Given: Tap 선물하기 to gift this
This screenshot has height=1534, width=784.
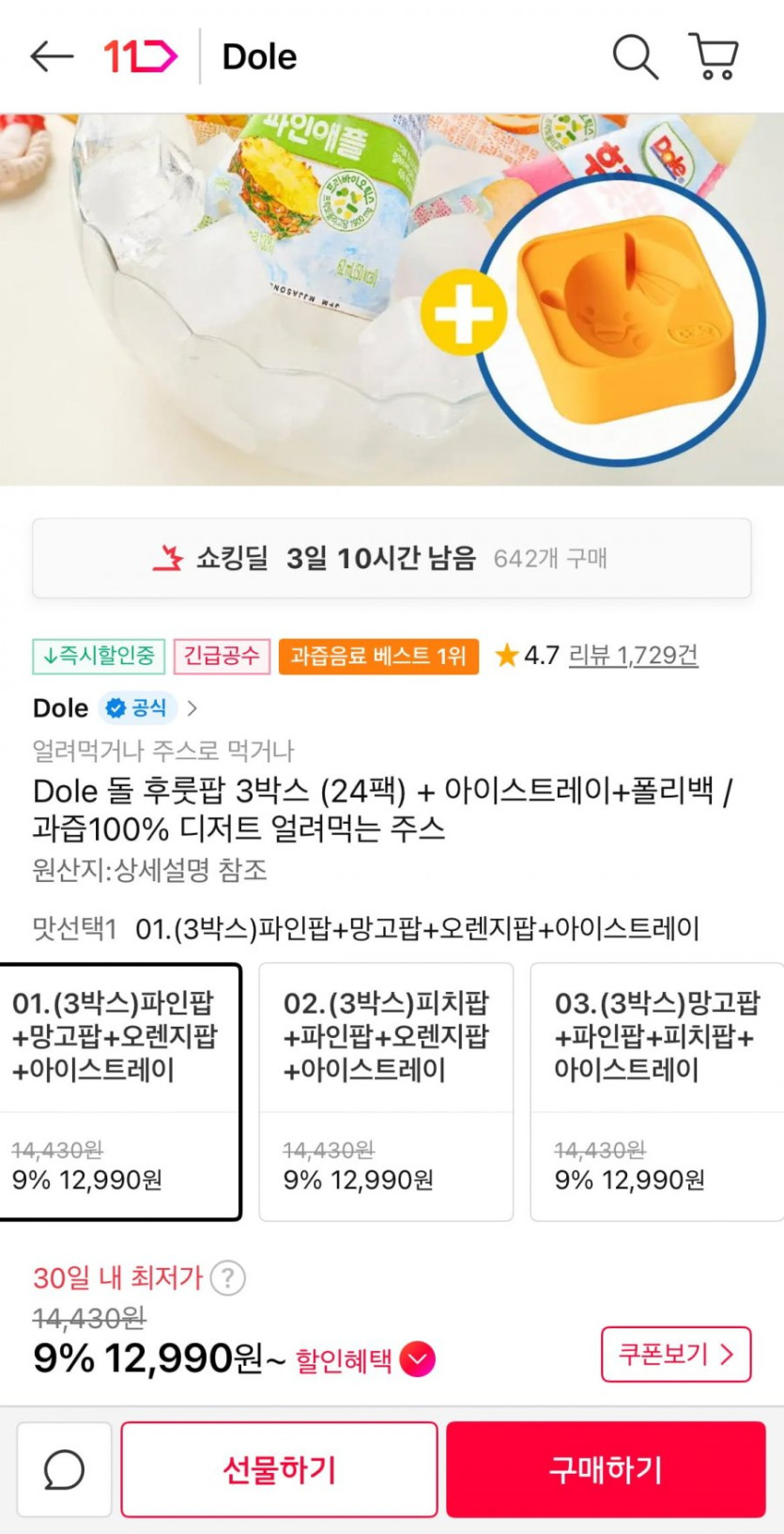Looking at the screenshot, I should click(279, 1469).
